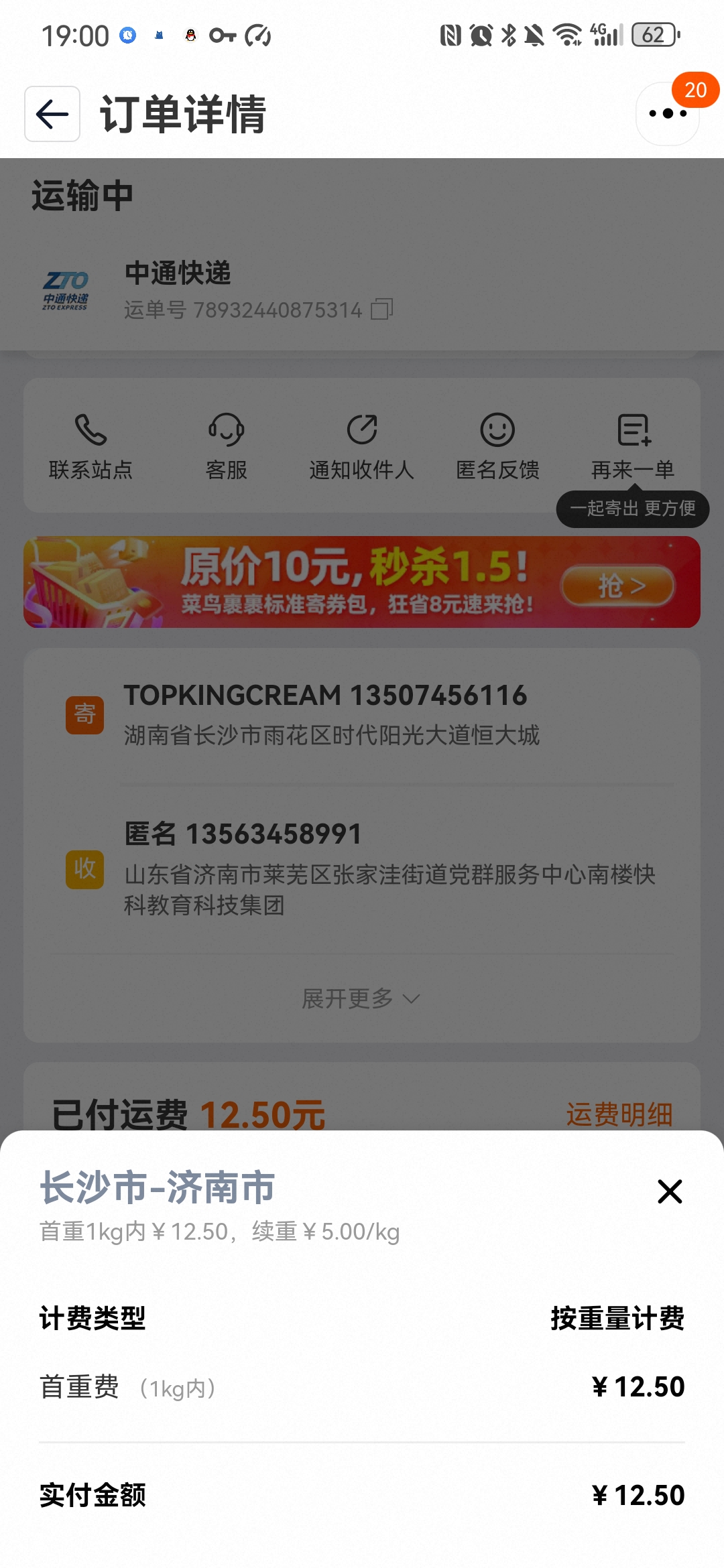
Task: Open 运费明细 fee breakdown link
Action: click(x=619, y=1114)
